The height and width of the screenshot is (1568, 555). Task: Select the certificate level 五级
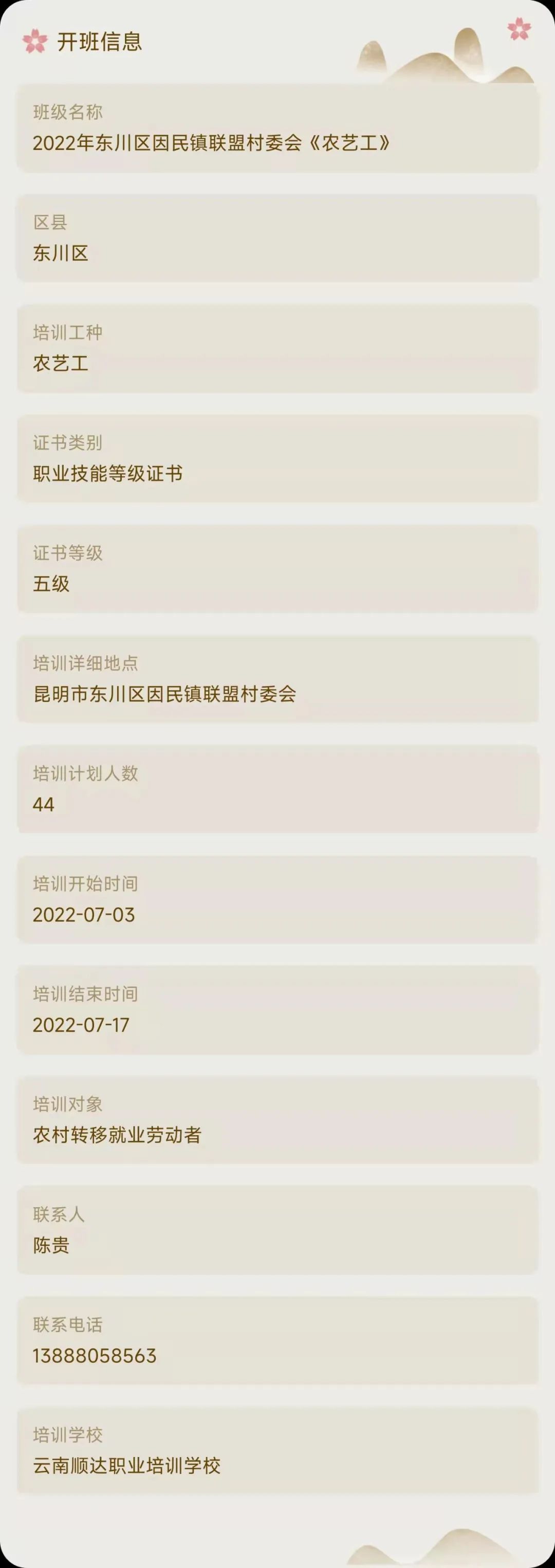tap(50, 584)
